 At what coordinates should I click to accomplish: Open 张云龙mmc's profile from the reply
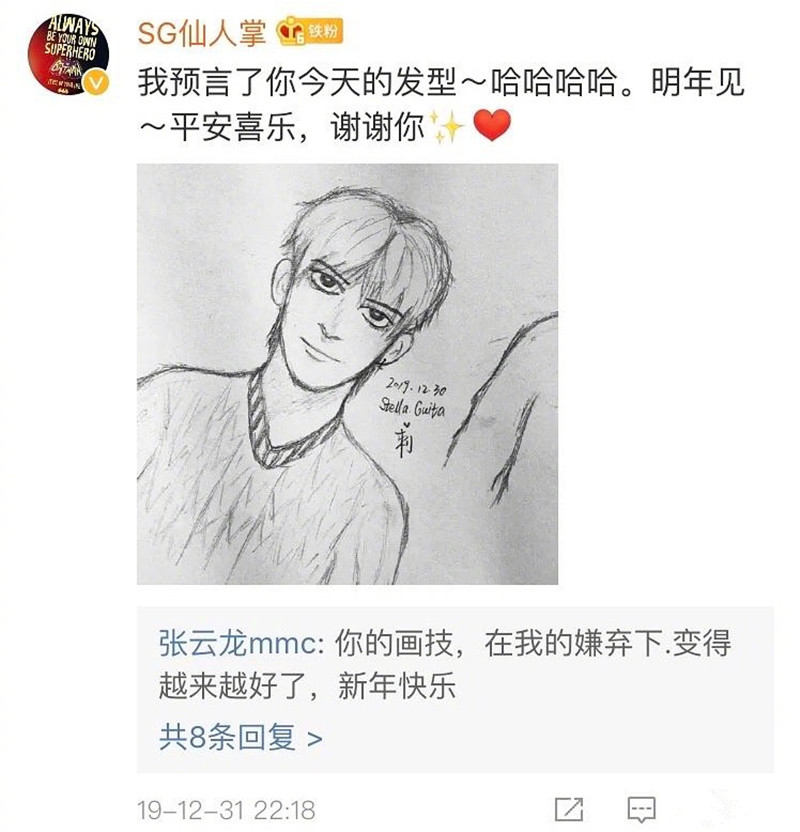(235, 643)
